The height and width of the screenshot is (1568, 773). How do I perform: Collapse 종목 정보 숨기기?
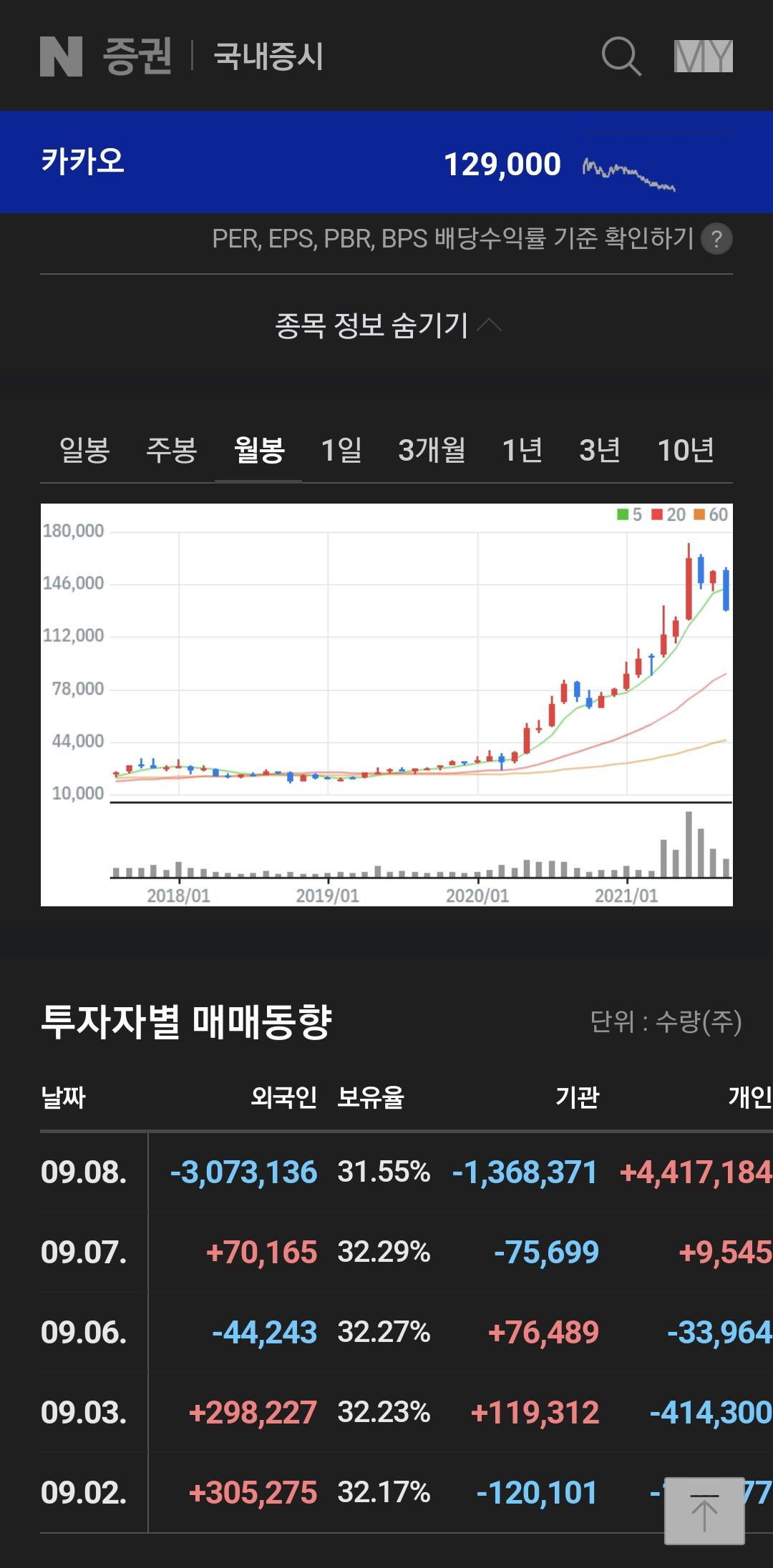tap(387, 325)
